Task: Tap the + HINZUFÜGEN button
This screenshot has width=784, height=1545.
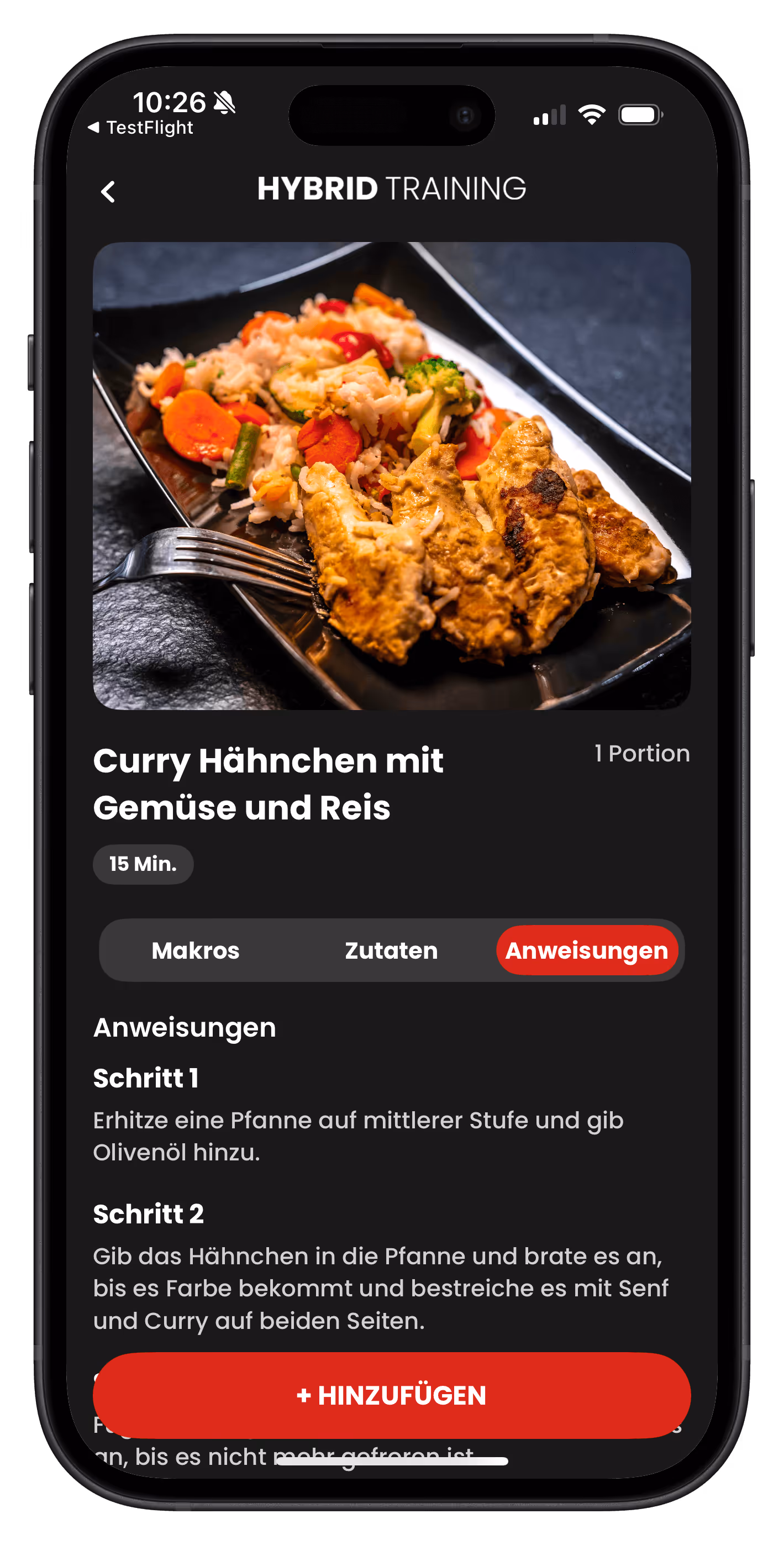Action: click(x=392, y=1396)
